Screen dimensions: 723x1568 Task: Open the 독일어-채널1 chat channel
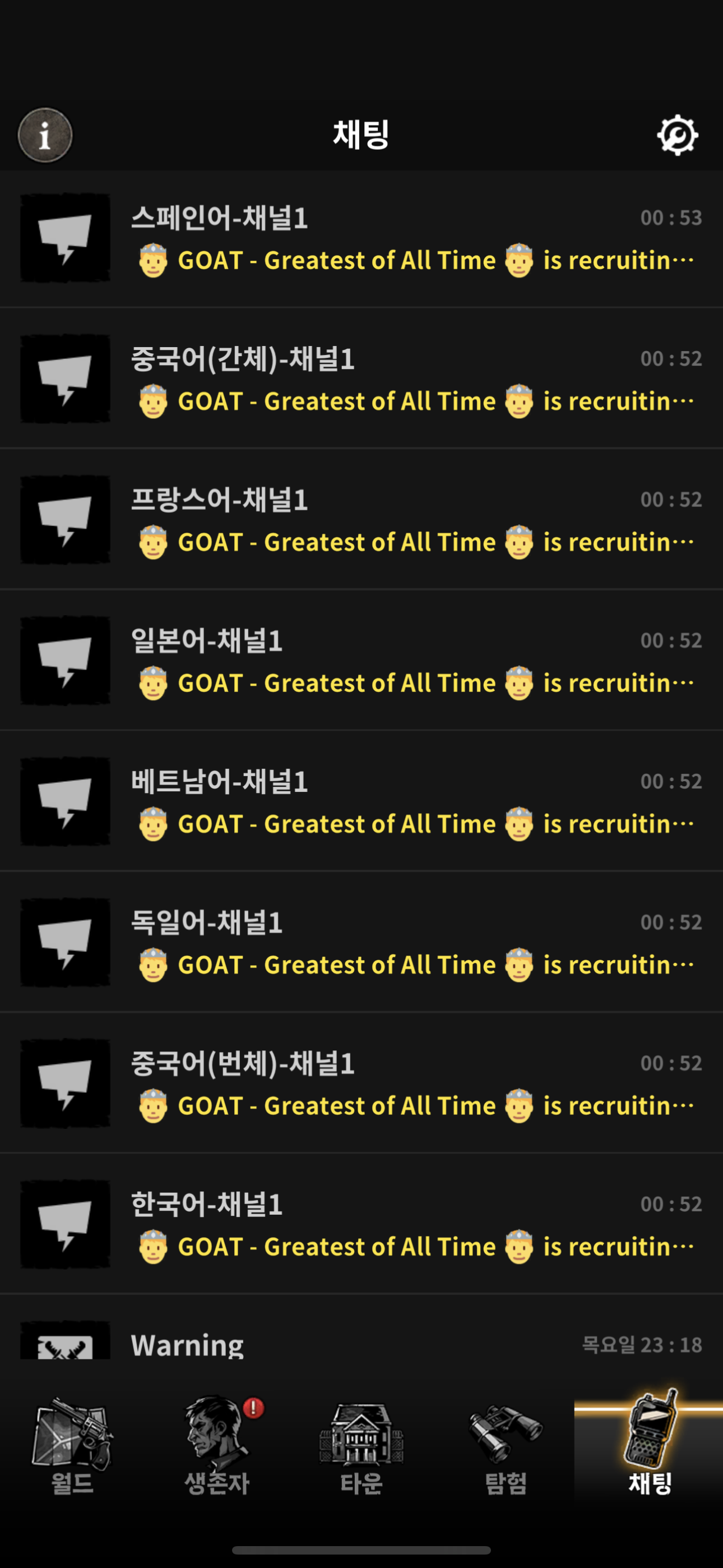click(x=361, y=943)
